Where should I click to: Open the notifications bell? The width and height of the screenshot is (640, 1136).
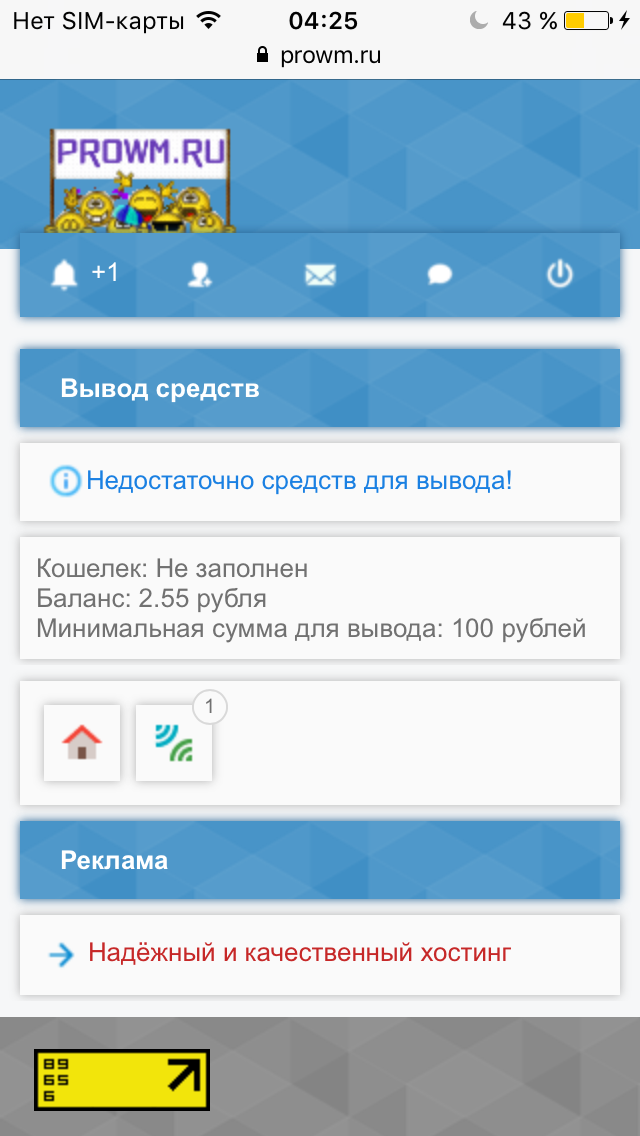(x=66, y=274)
